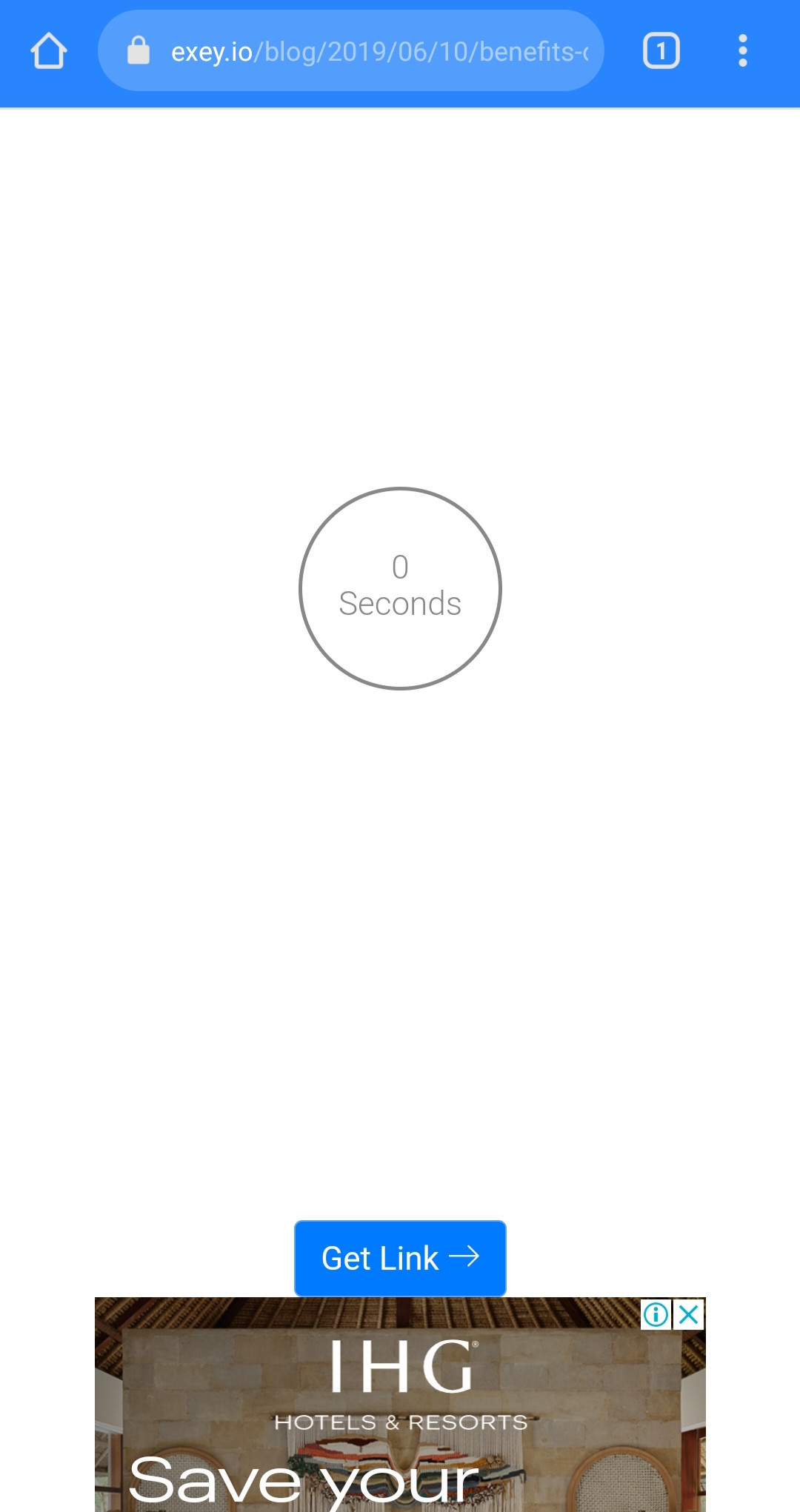
Task: Open the tab switcher
Action: coord(661,51)
